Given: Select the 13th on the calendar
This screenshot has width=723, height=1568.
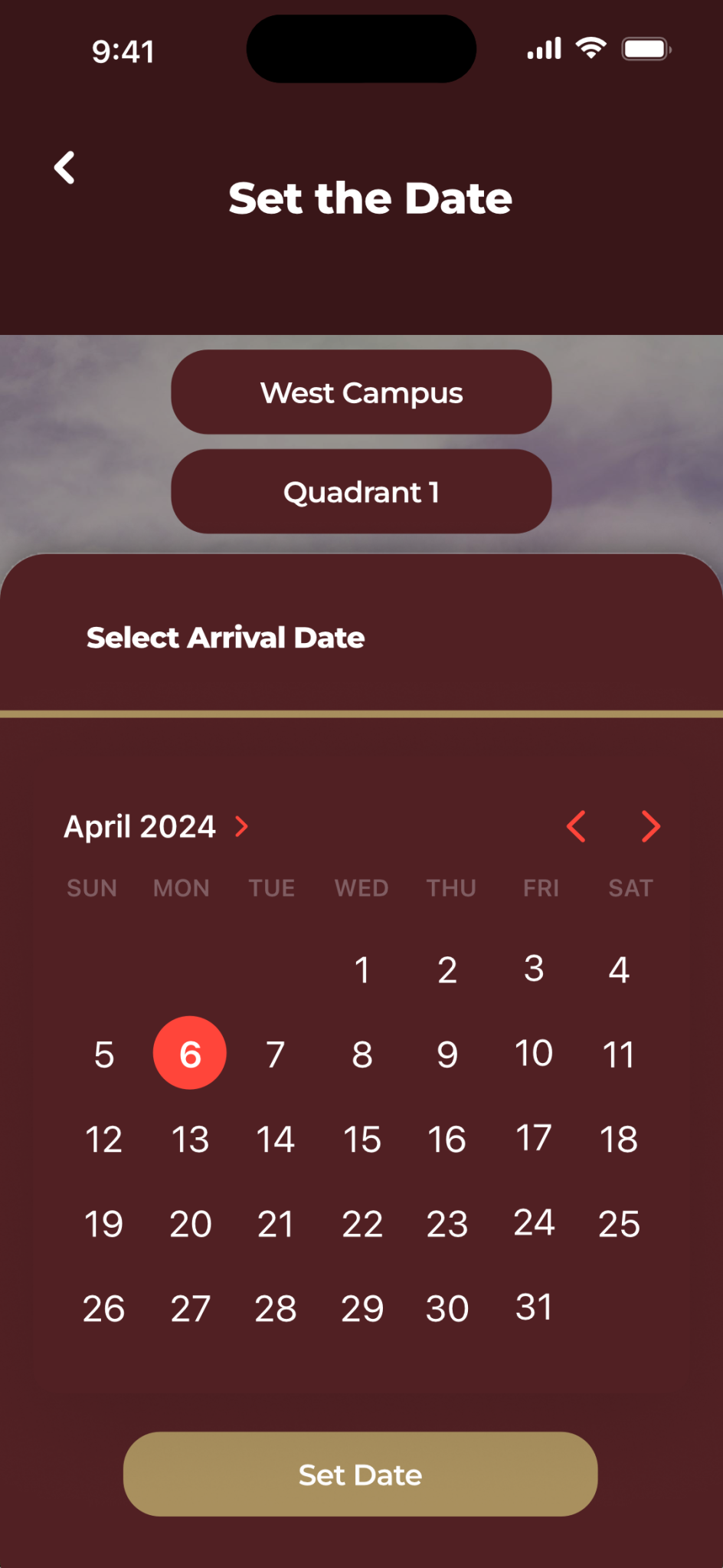Looking at the screenshot, I should [x=190, y=1139].
